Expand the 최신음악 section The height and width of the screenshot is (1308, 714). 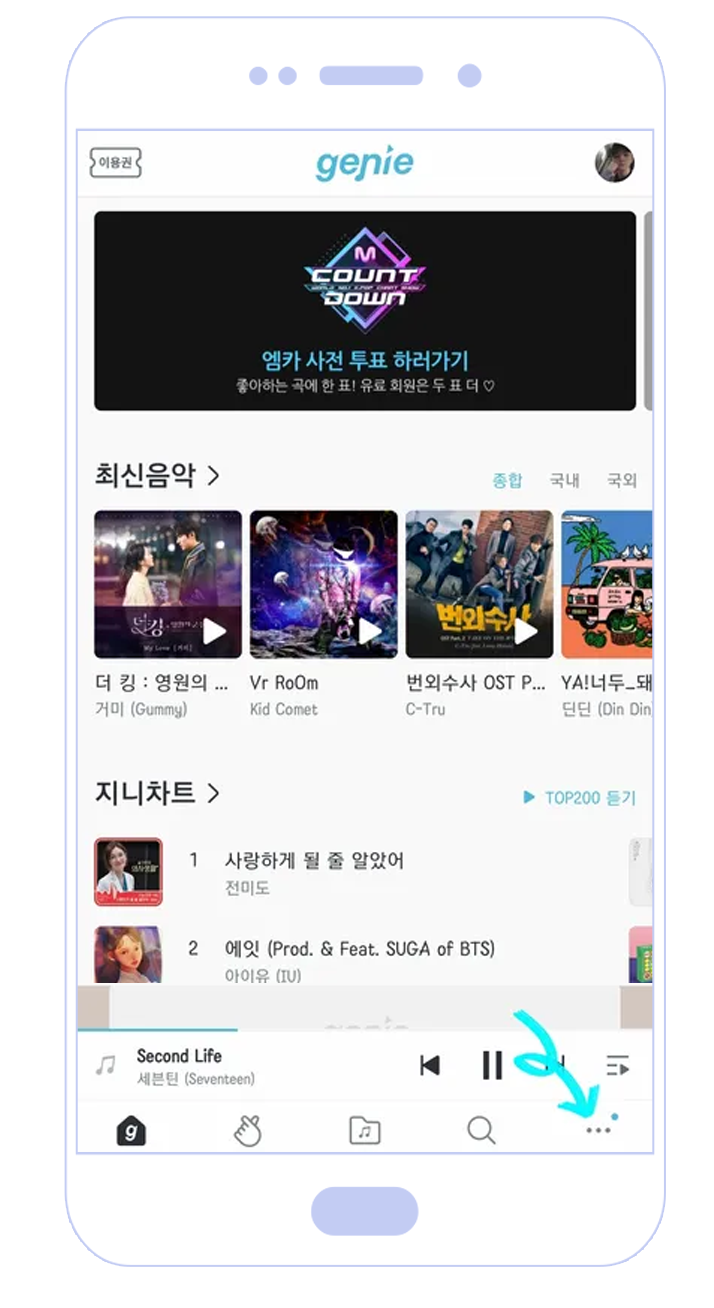[x=157, y=474]
